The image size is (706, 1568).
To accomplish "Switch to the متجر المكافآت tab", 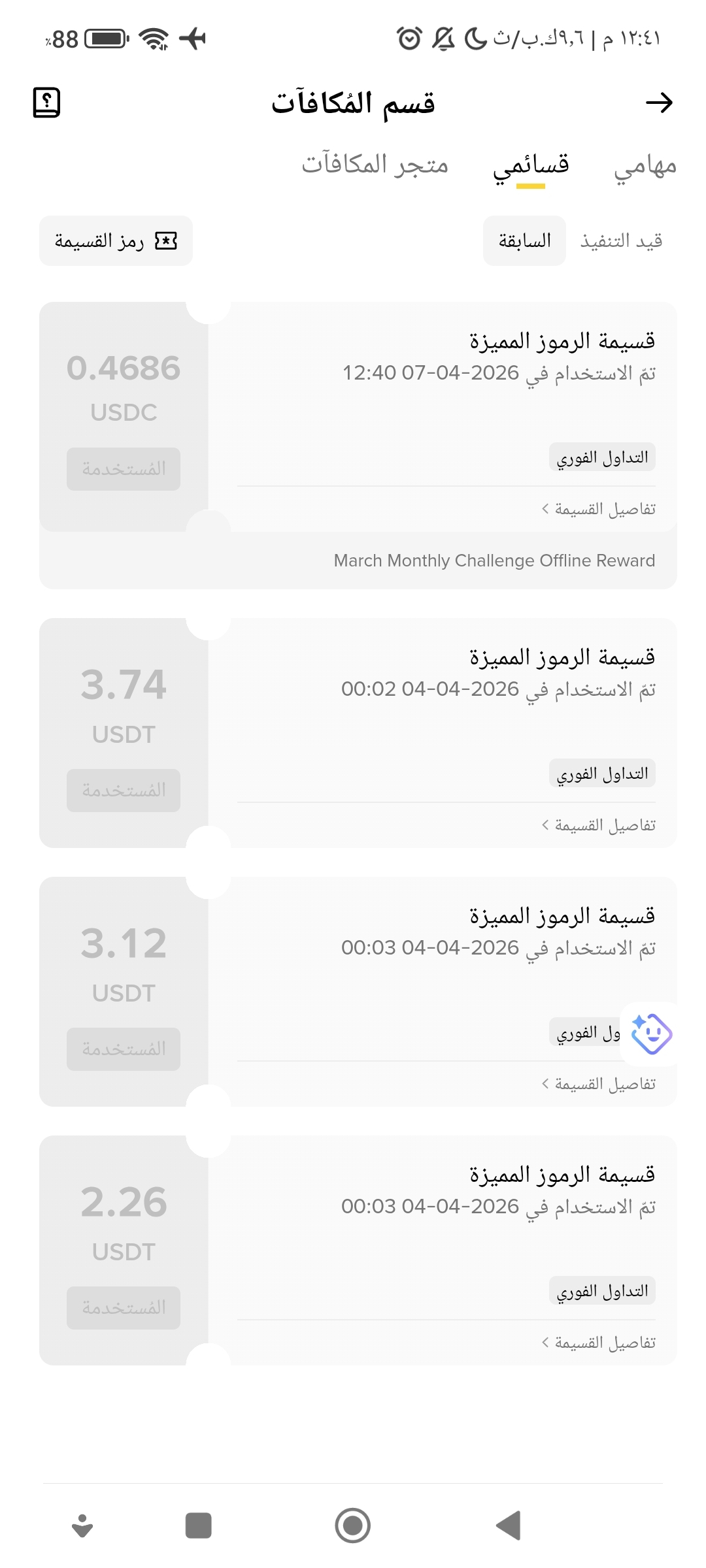I will pos(375,164).
